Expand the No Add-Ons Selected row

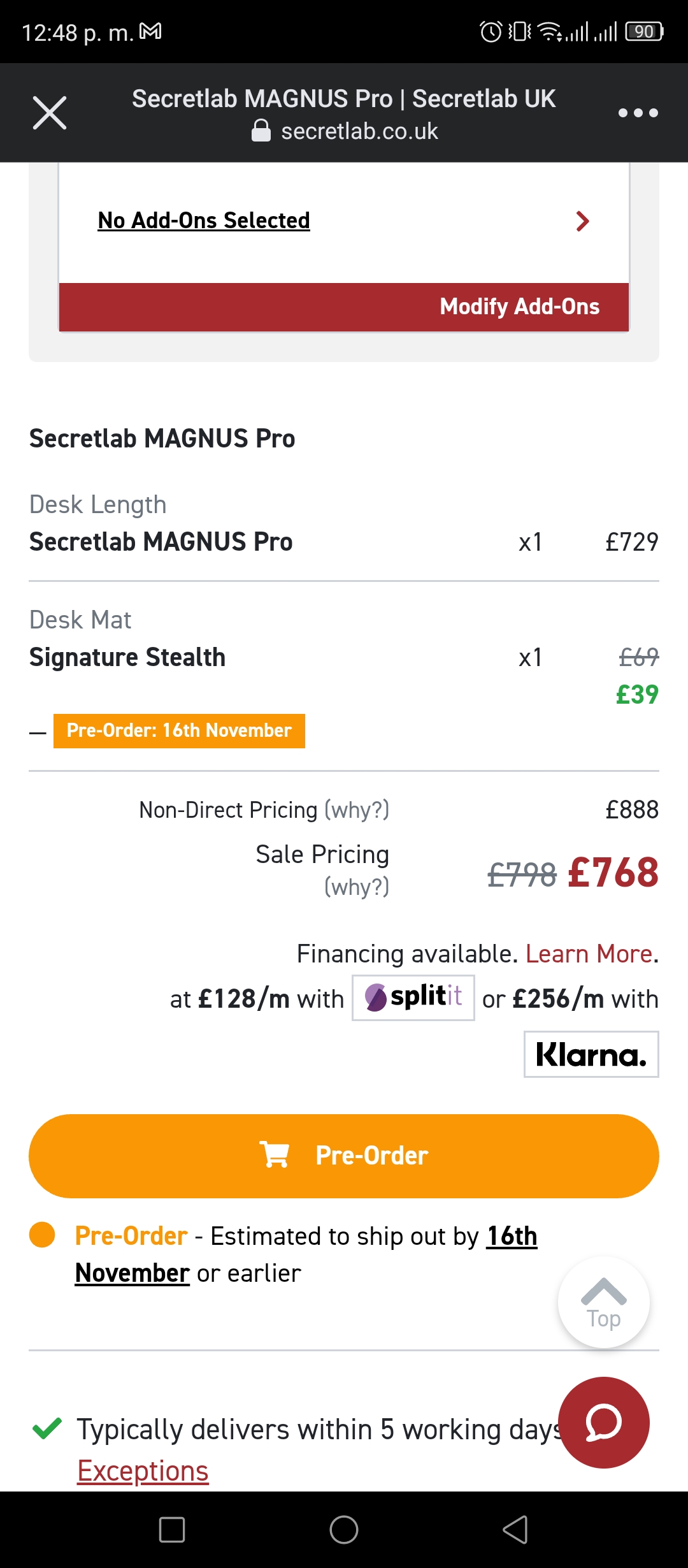[x=344, y=221]
